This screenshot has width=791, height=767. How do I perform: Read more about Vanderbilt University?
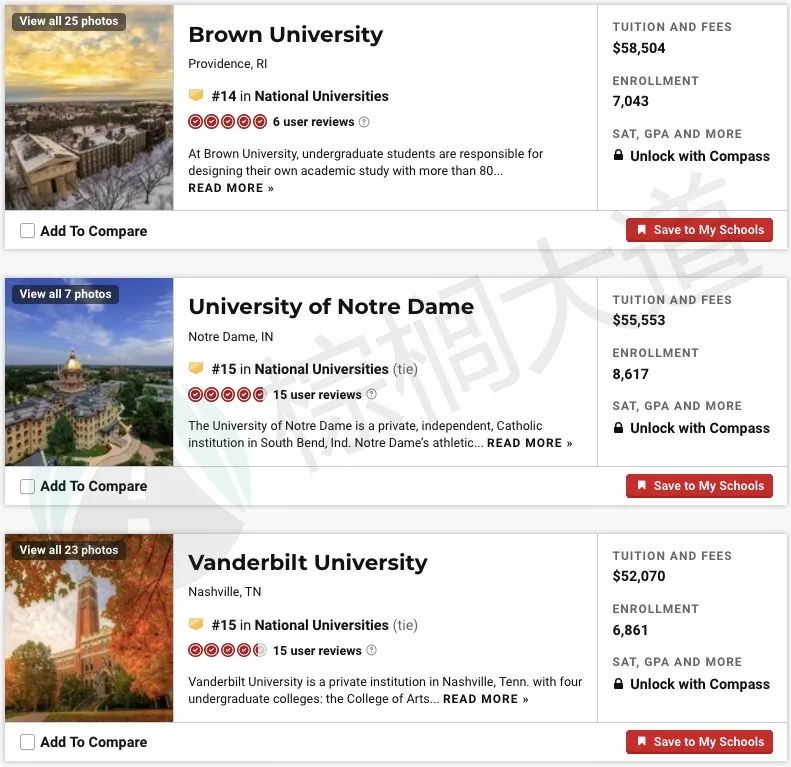tap(485, 699)
